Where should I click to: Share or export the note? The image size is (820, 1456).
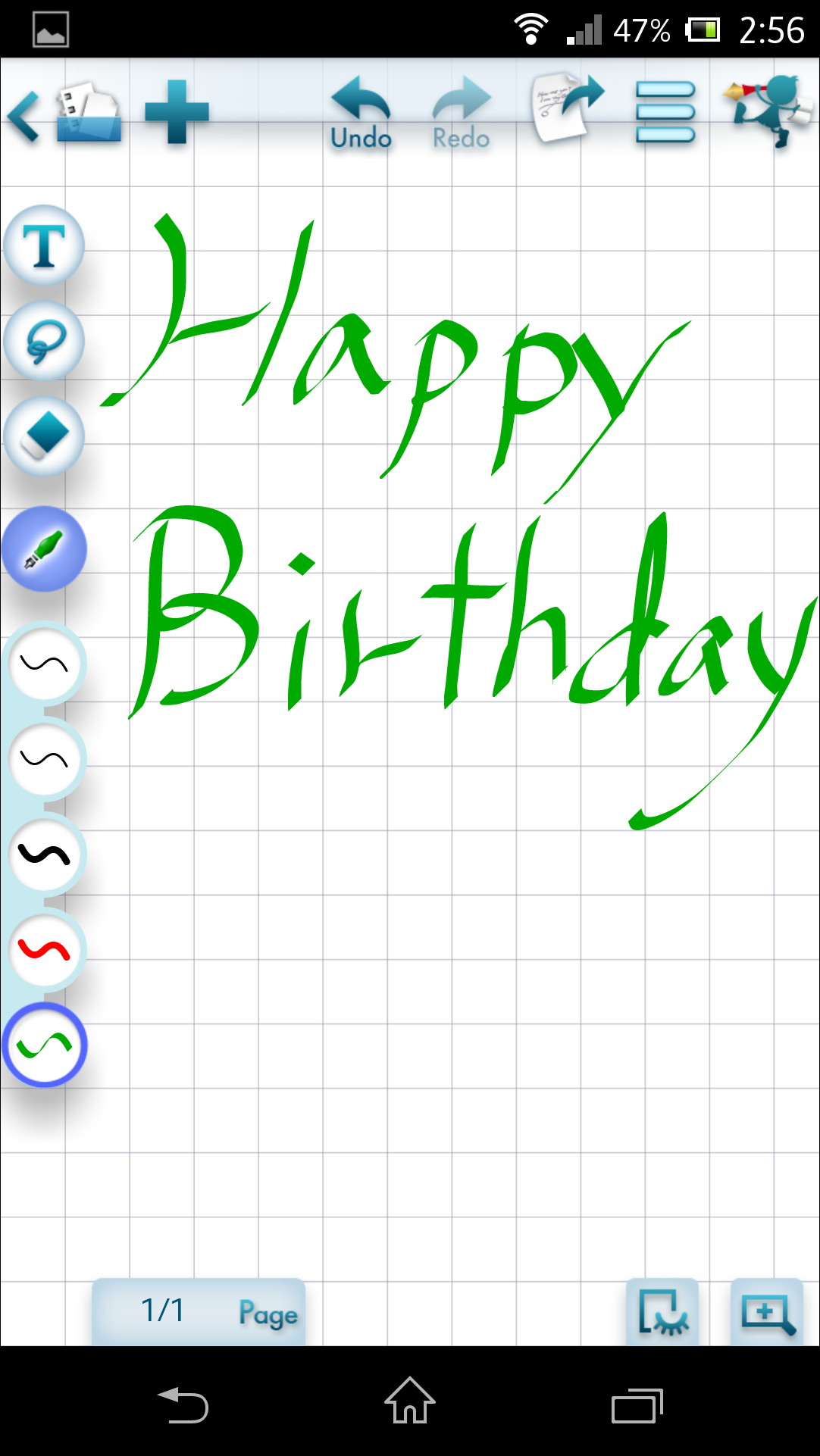click(567, 108)
